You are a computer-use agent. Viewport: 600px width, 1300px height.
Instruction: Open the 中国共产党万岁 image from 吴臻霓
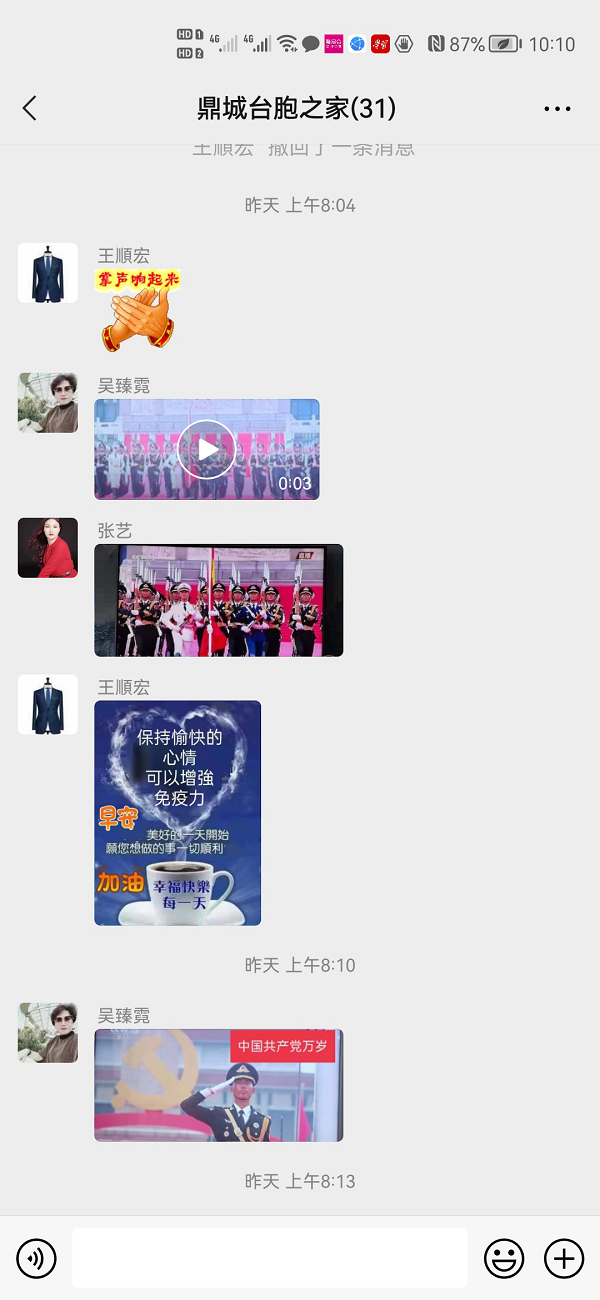pos(218,1085)
